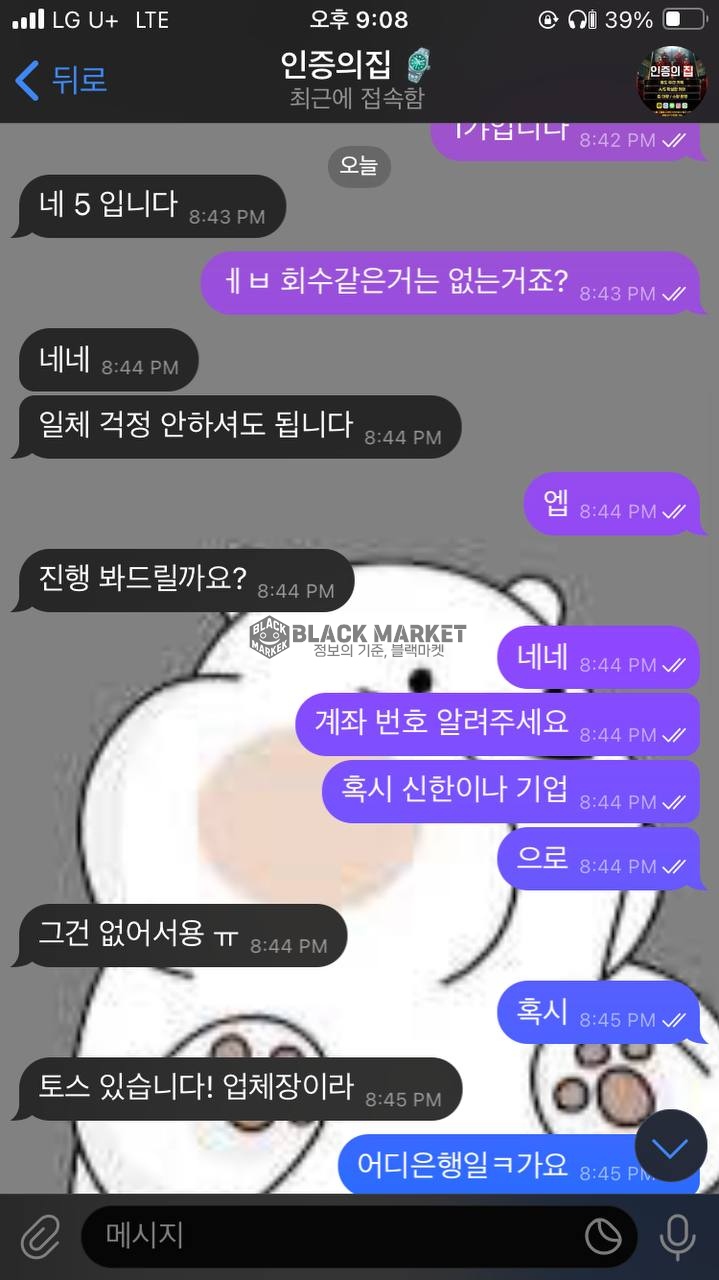Tap the paperclip attach icon
Screen dimensions: 719x1280
[x=40, y=1238]
